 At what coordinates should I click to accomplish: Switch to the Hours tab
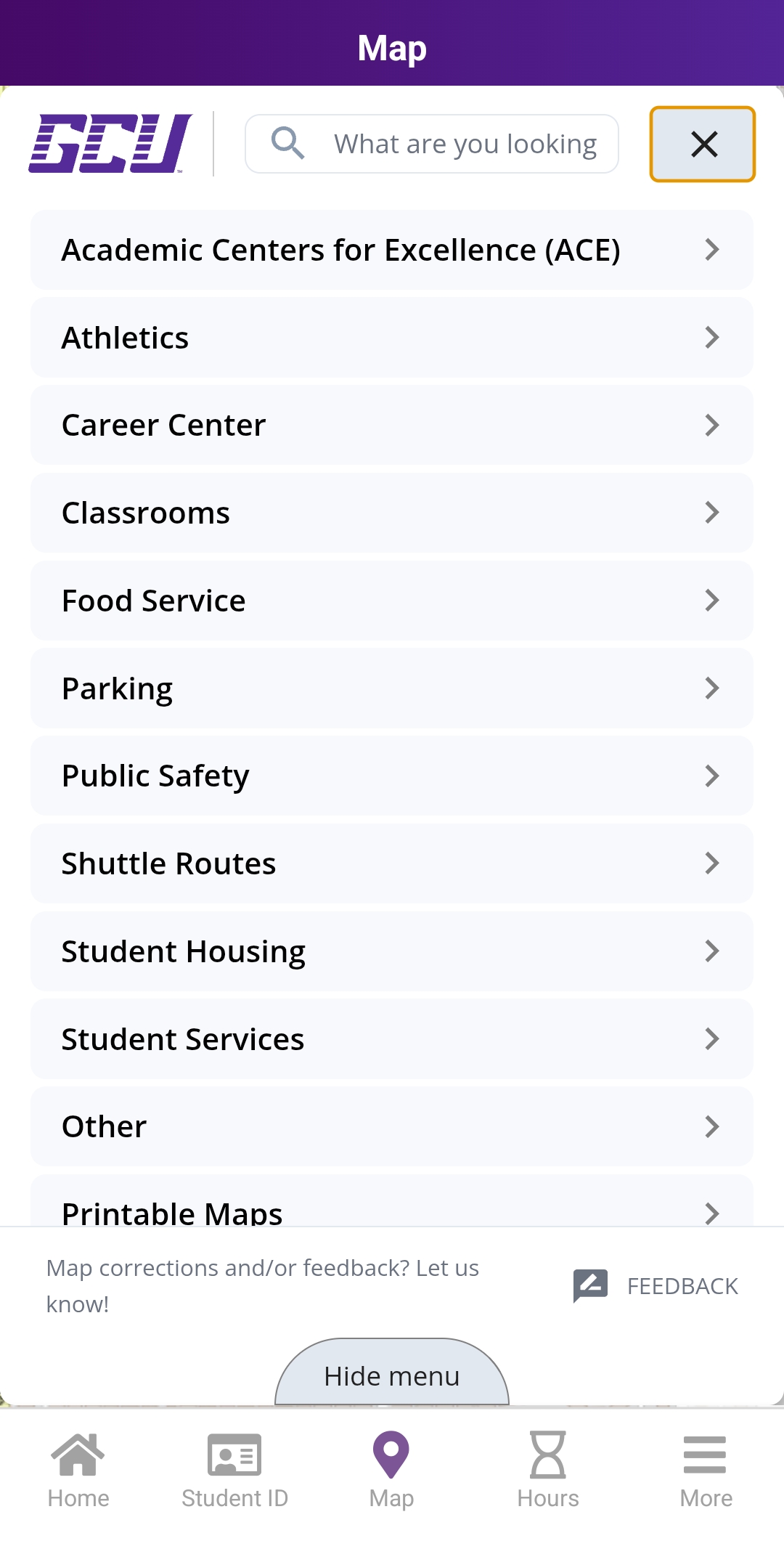[548, 1470]
